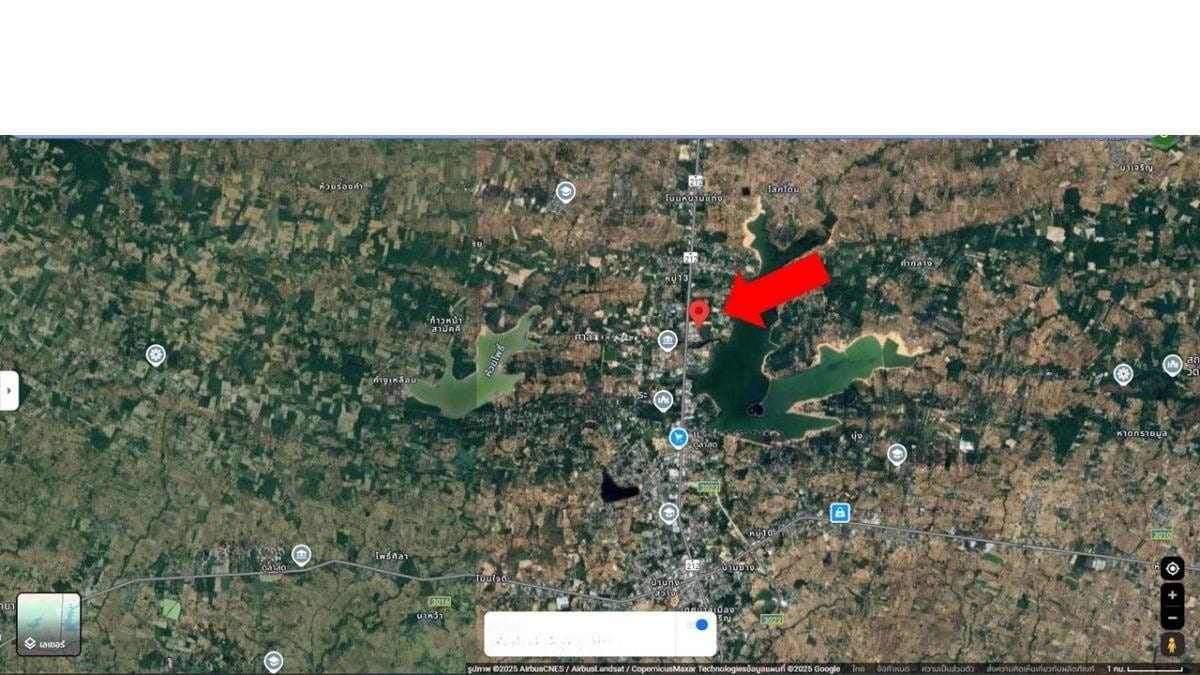The height and width of the screenshot is (675, 1200).
Task: Toggle the blue switch in the white card
Action: pyautogui.click(x=701, y=625)
